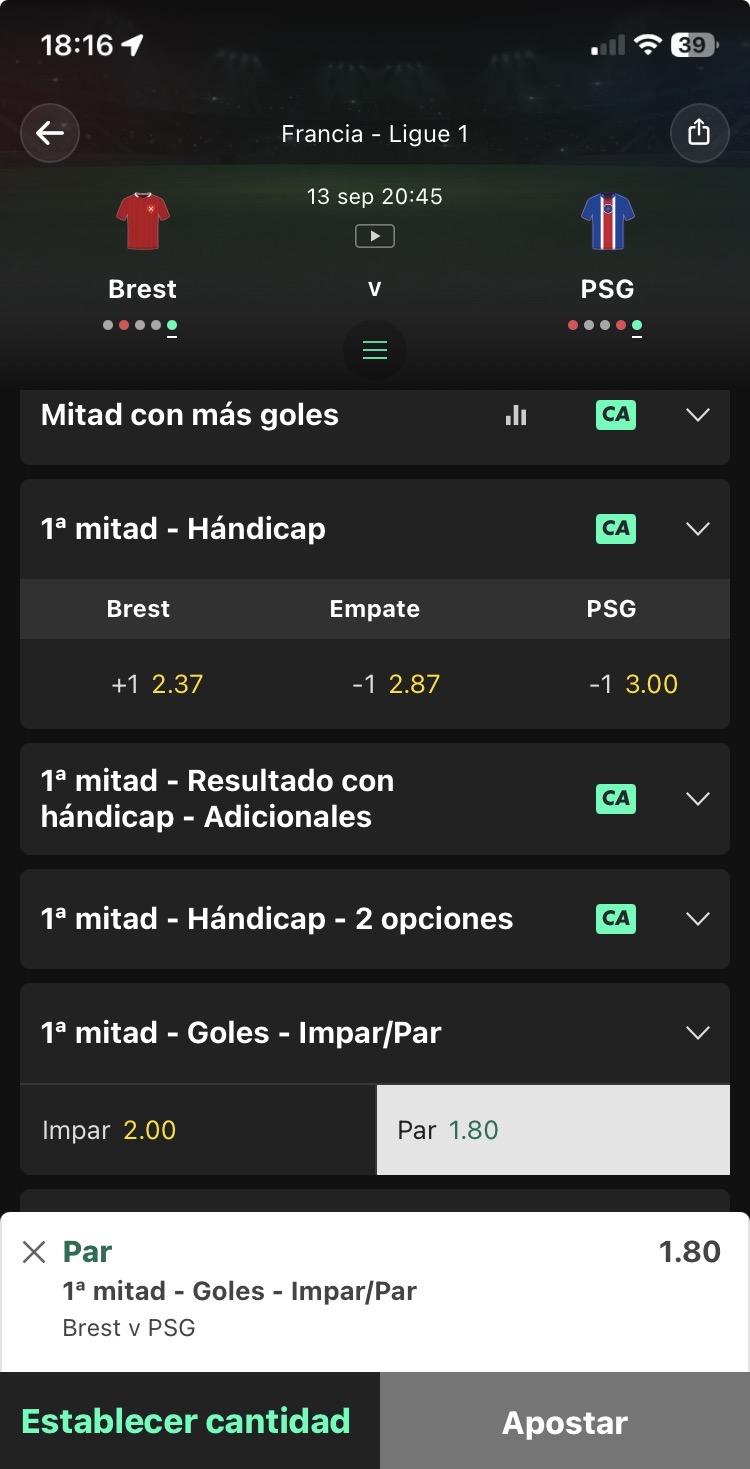Open the green market menu button
The image size is (750, 1469).
pyautogui.click(x=375, y=350)
